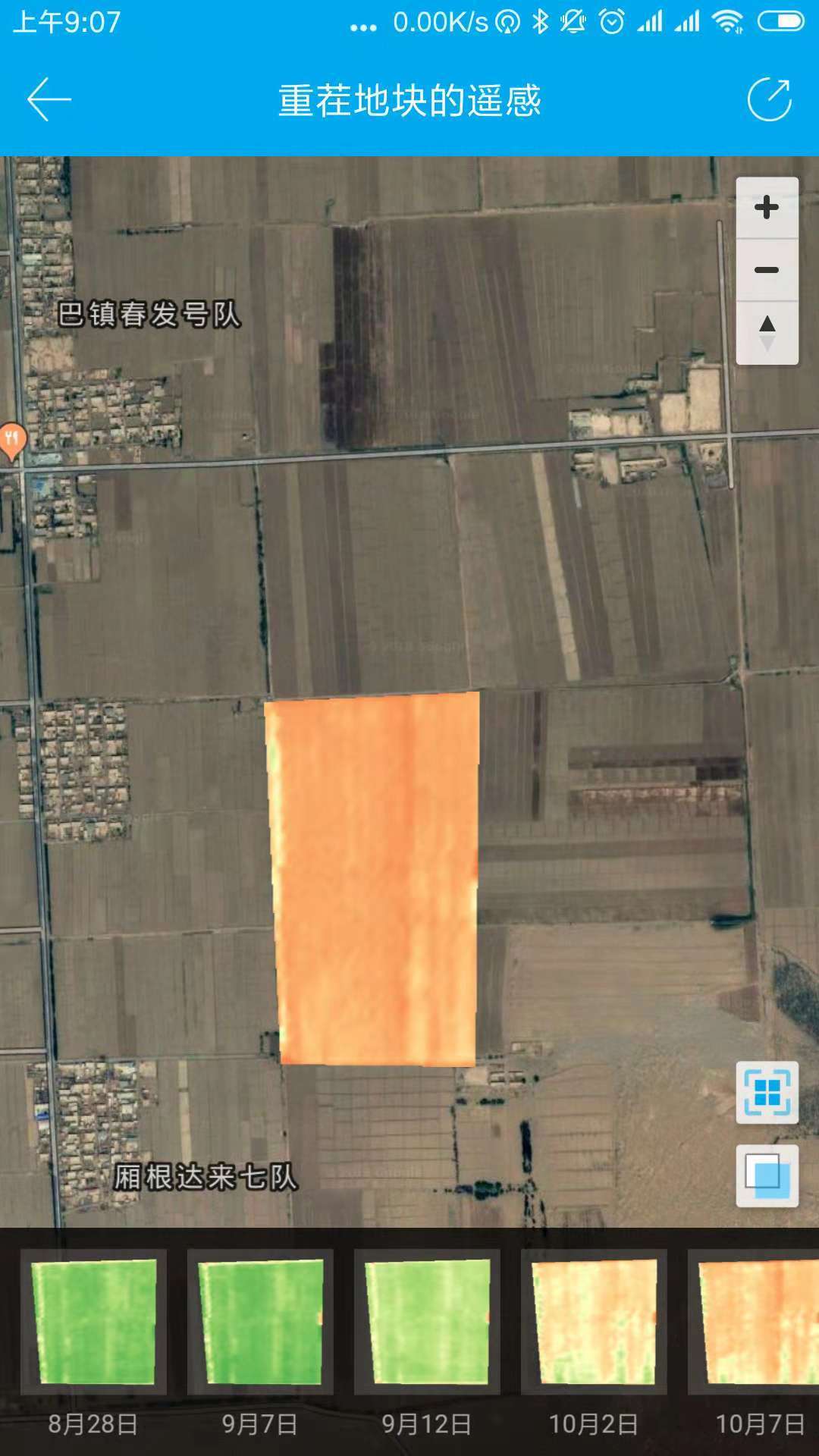Toggle the map layer overlay button

tap(767, 1176)
